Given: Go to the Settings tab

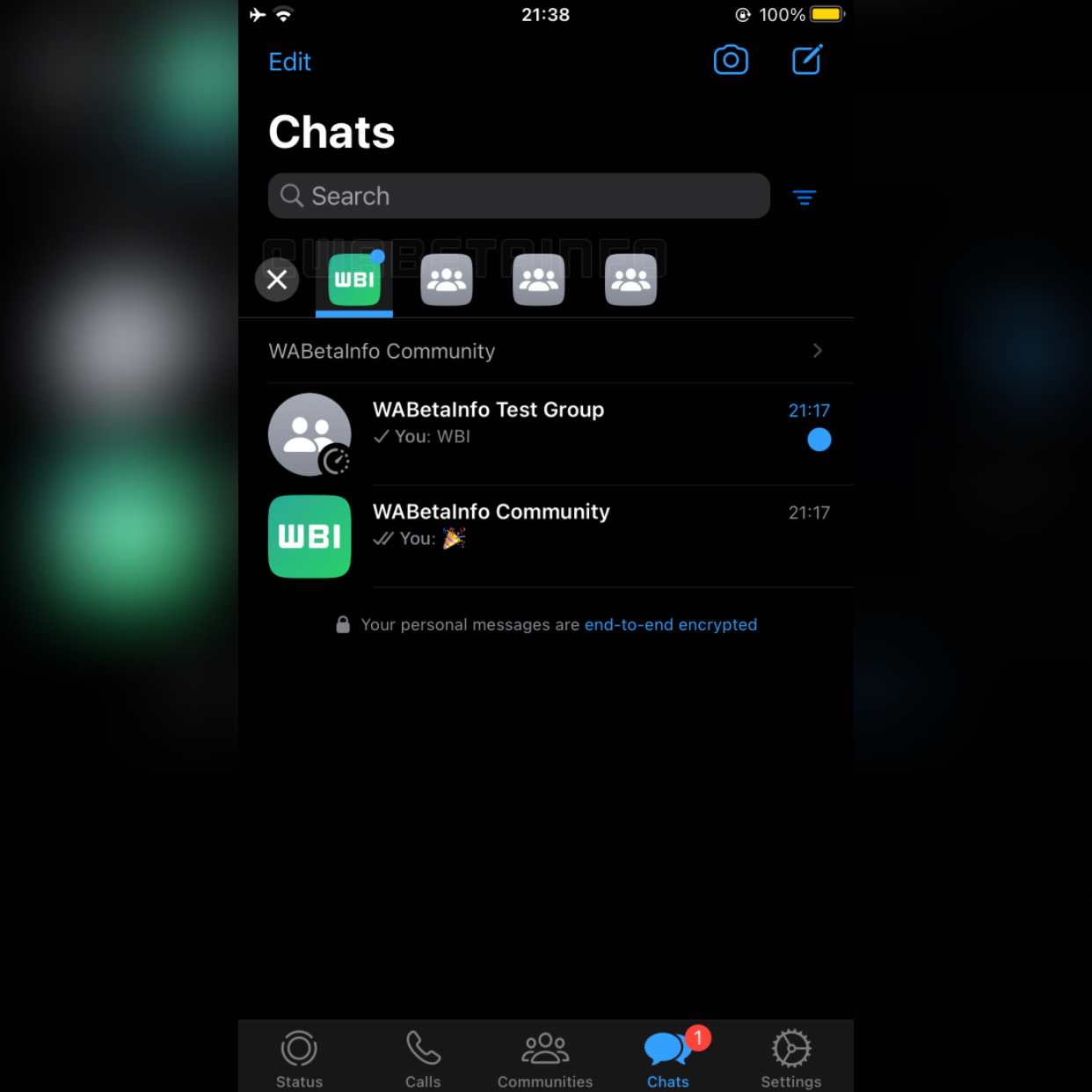Looking at the screenshot, I should click(790, 1059).
